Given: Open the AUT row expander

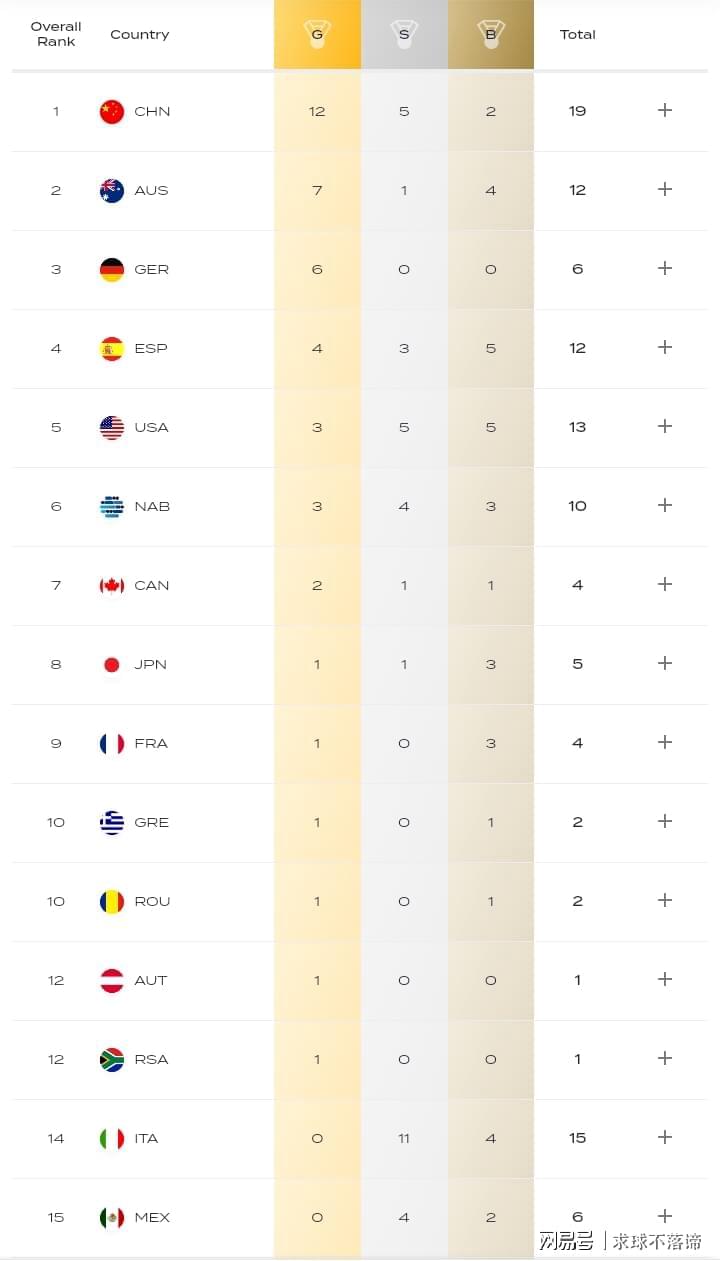Looking at the screenshot, I should 665,979.
